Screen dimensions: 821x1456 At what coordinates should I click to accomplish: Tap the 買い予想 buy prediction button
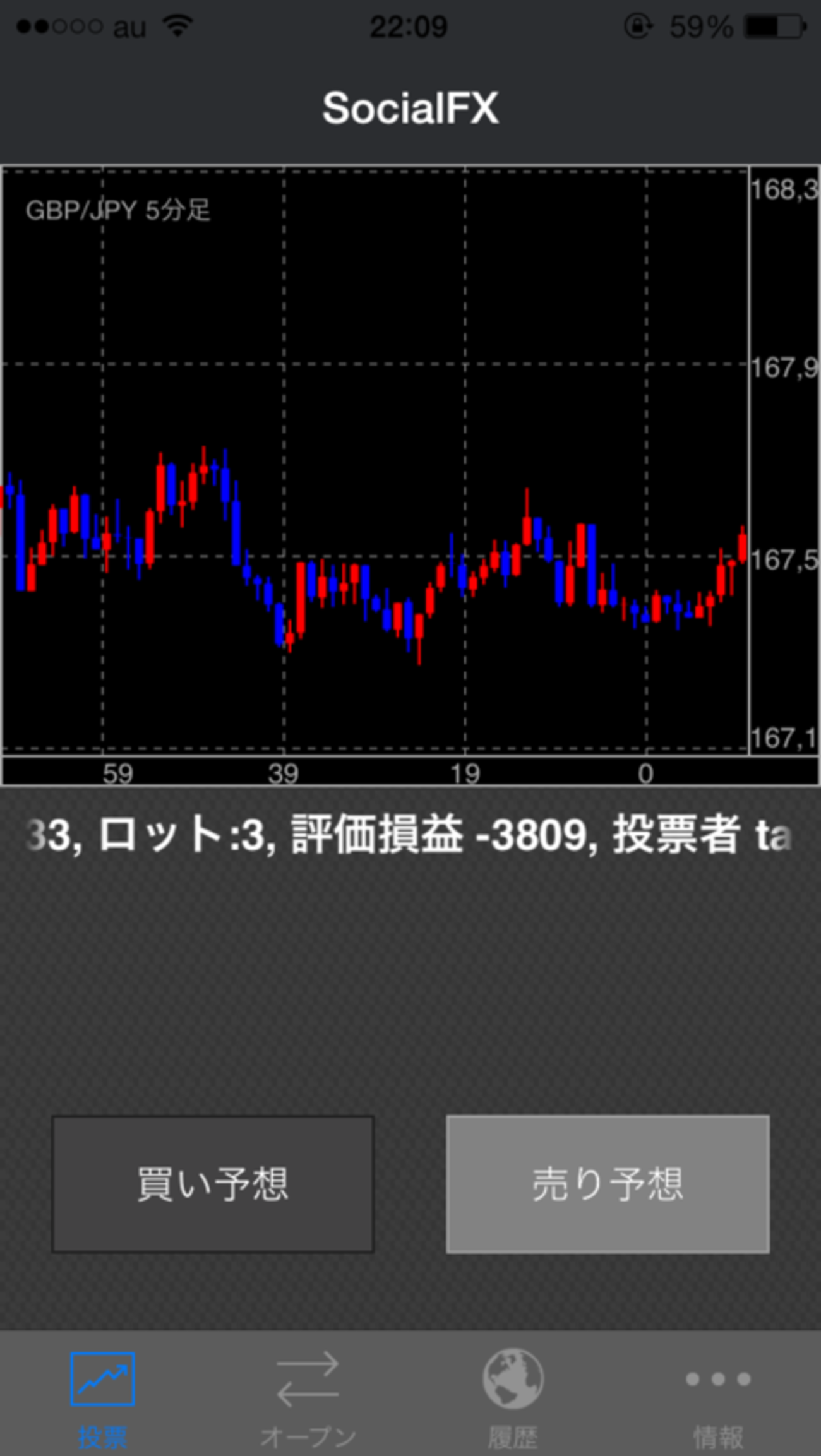(213, 1184)
